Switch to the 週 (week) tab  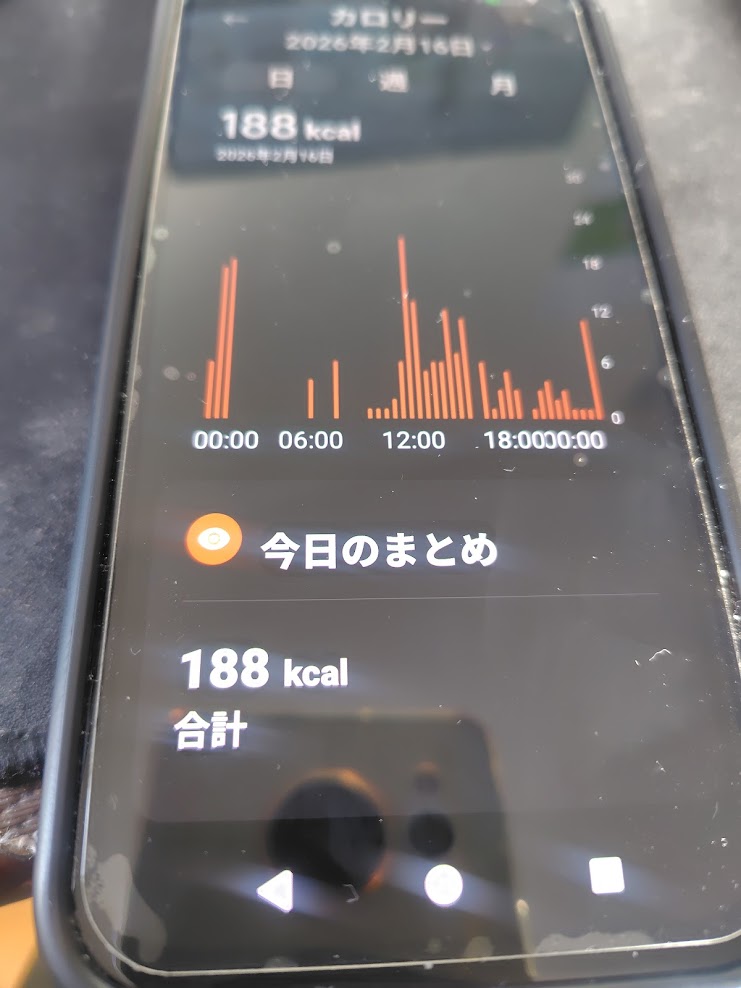394,83
